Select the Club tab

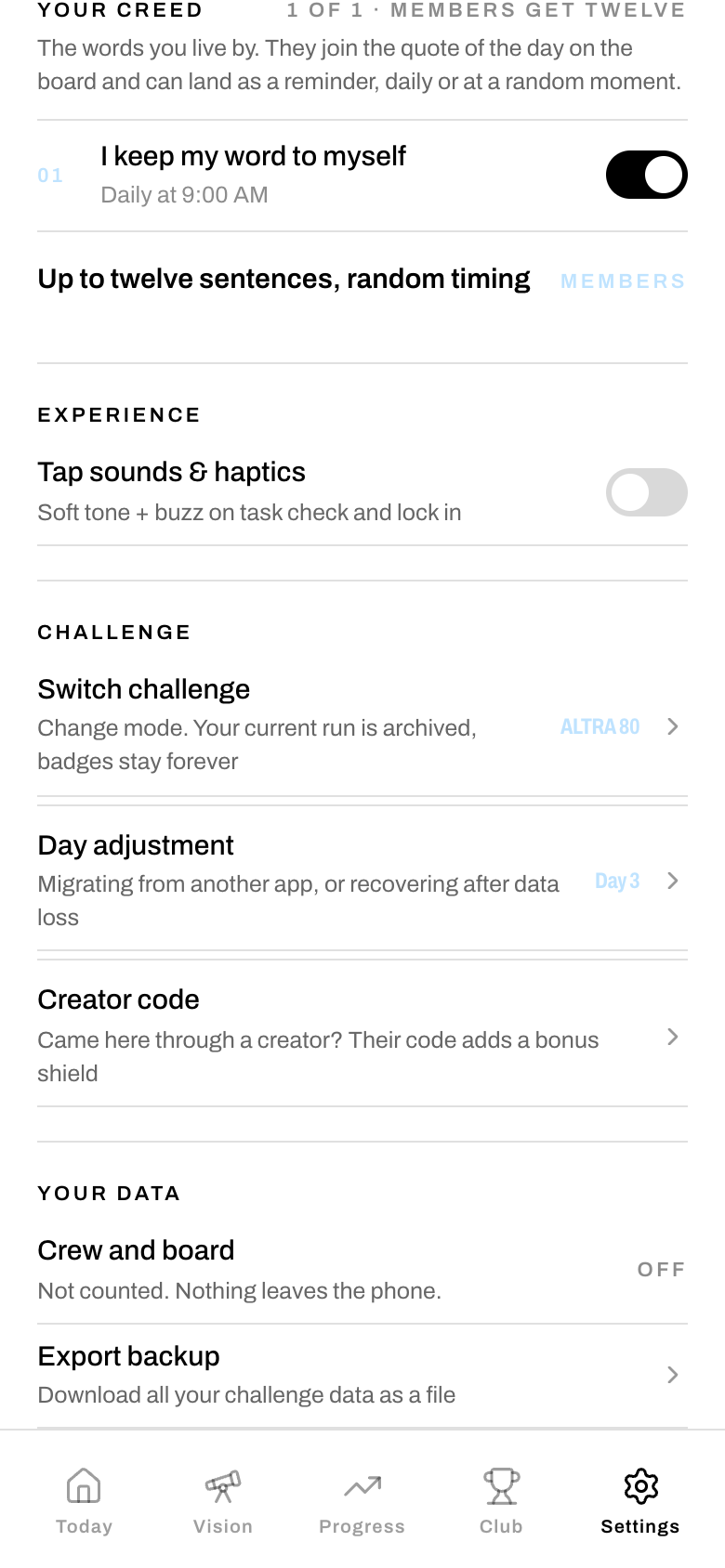501,1500
